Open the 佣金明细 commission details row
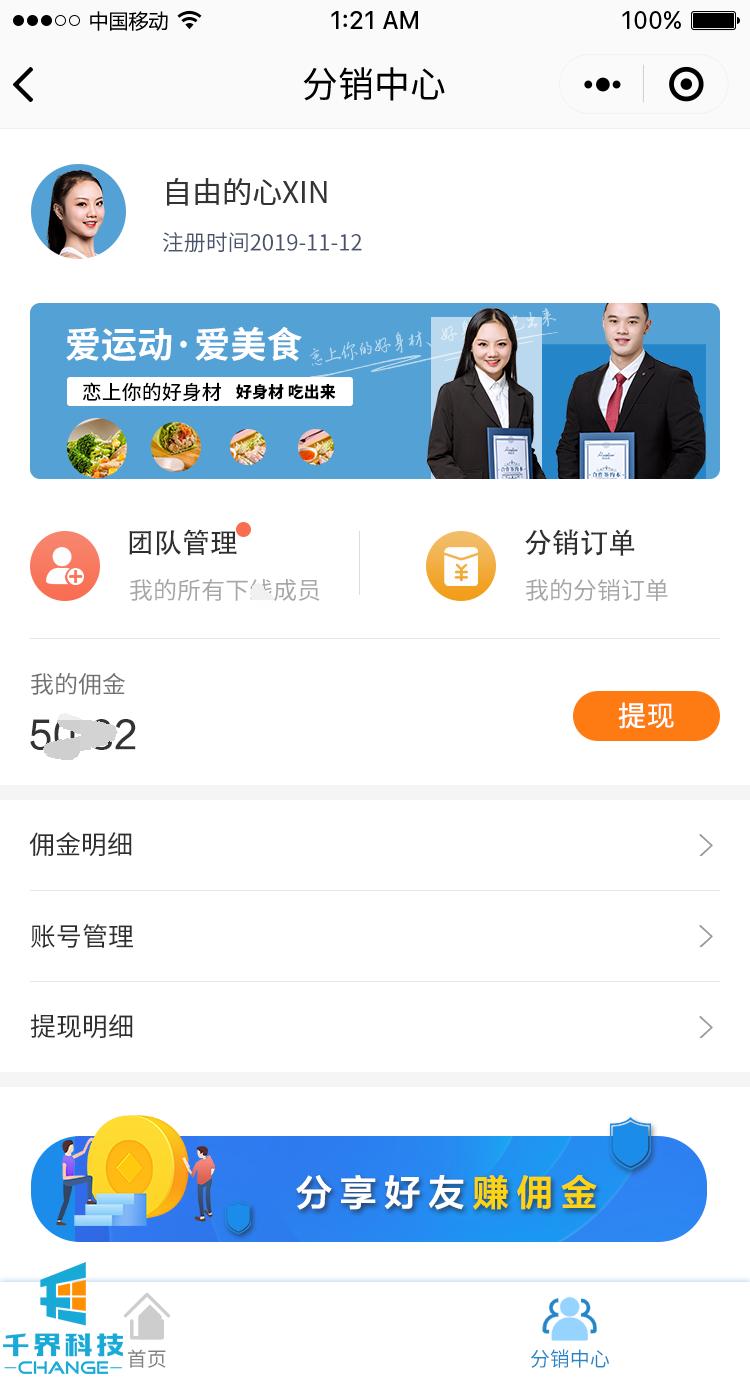The width and height of the screenshot is (750, 1378). [374, 845]
